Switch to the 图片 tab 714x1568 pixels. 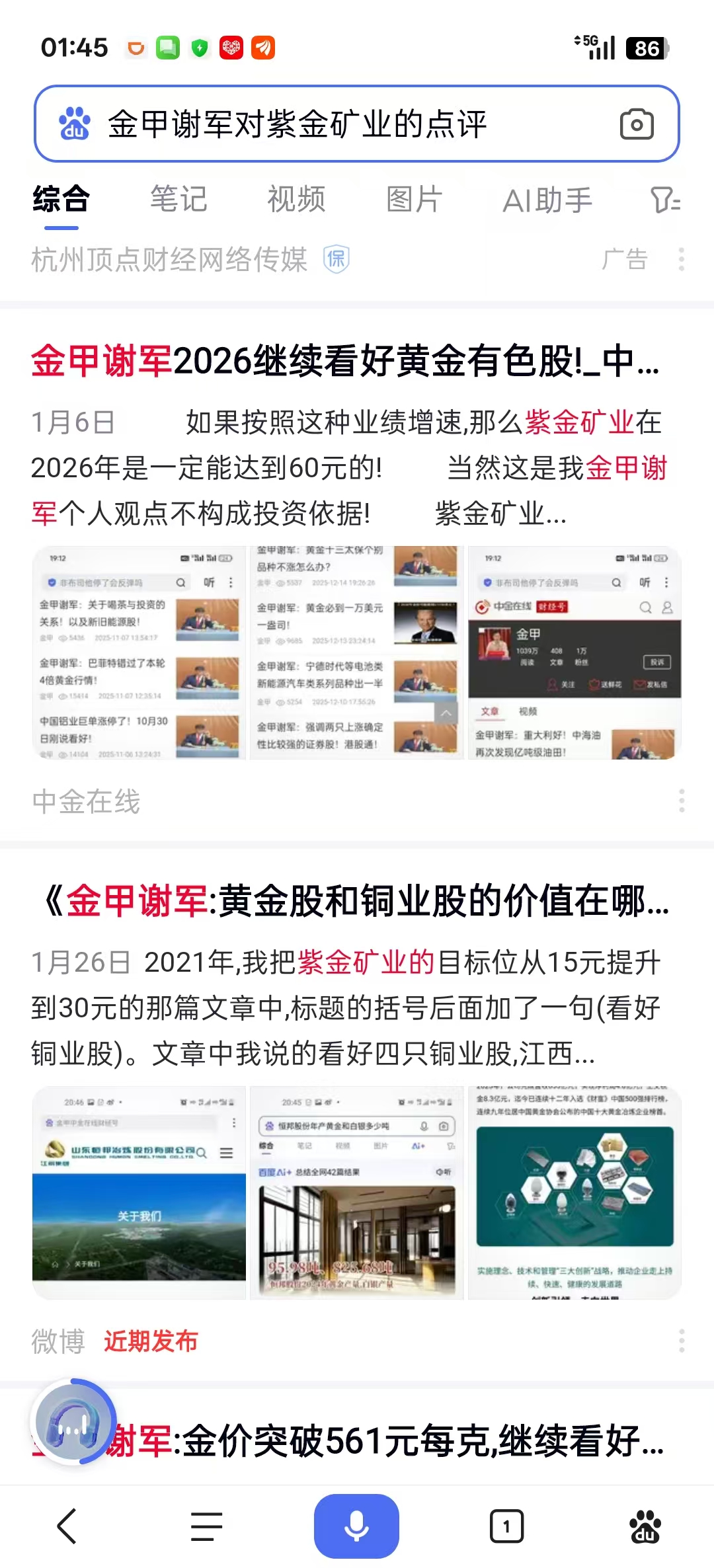click(414, 200)
